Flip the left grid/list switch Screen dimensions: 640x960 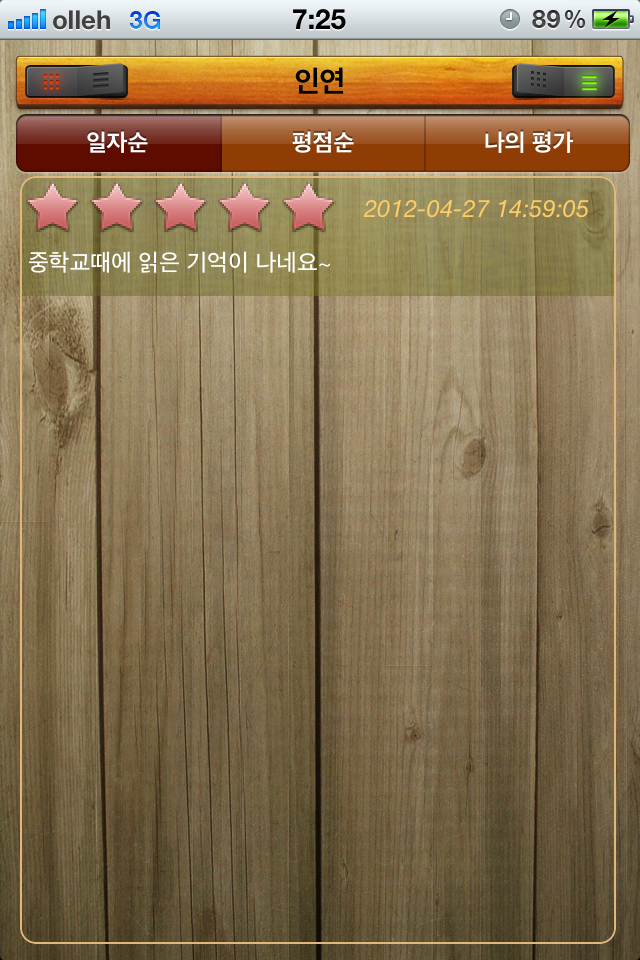point(76,81)
